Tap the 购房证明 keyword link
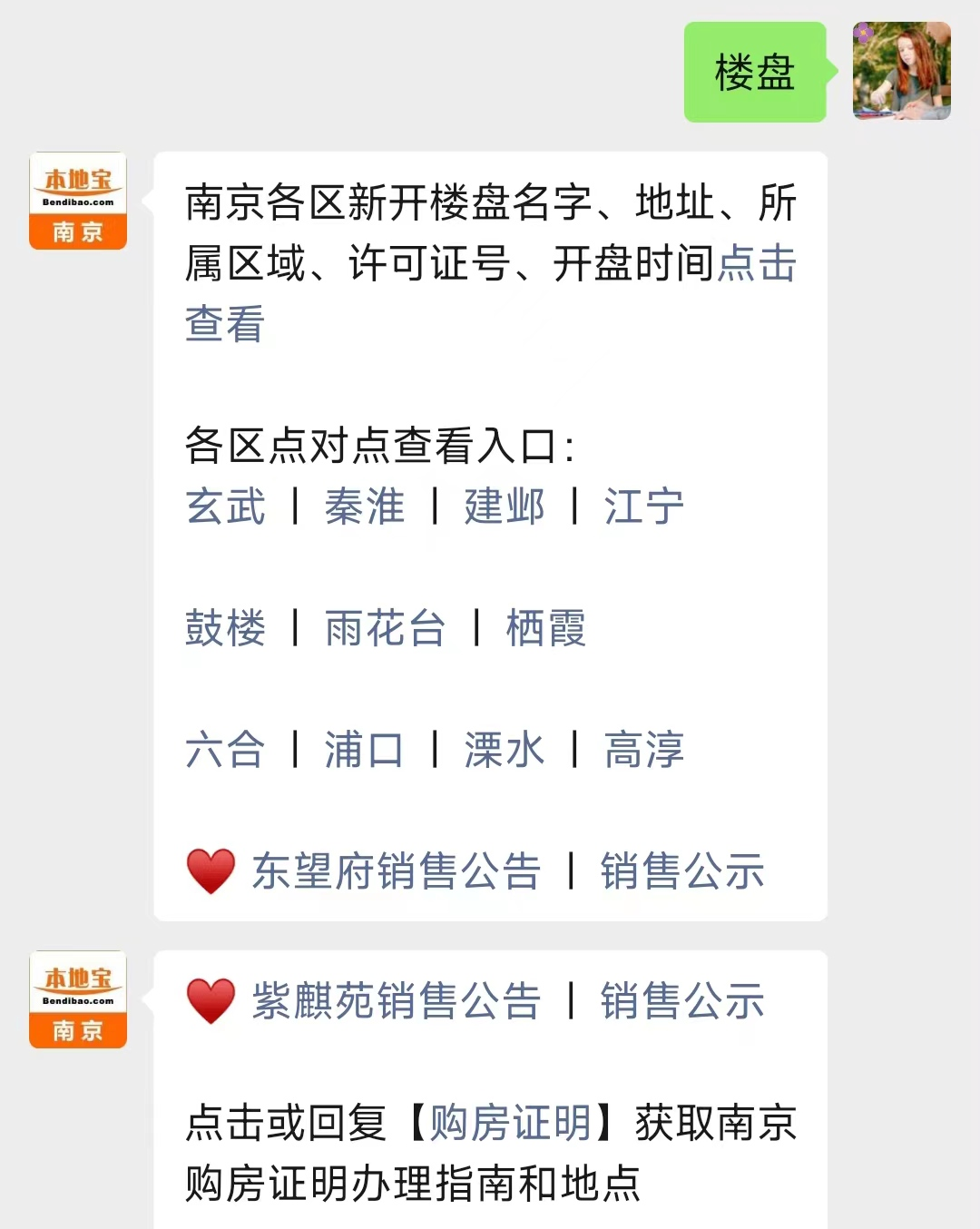 (511, 1123)
